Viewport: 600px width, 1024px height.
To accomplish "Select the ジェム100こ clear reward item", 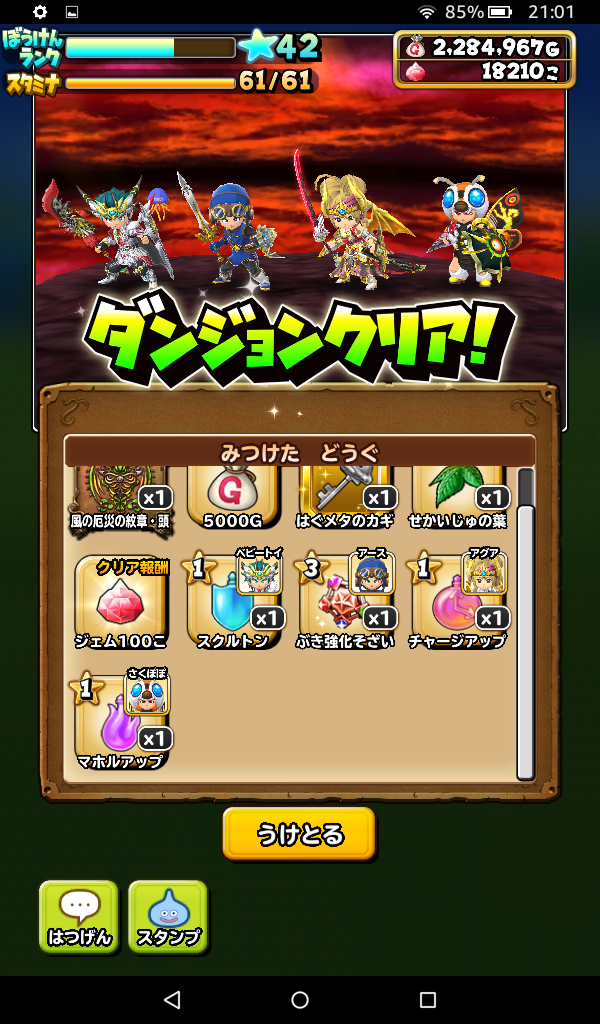I will 120,604.
